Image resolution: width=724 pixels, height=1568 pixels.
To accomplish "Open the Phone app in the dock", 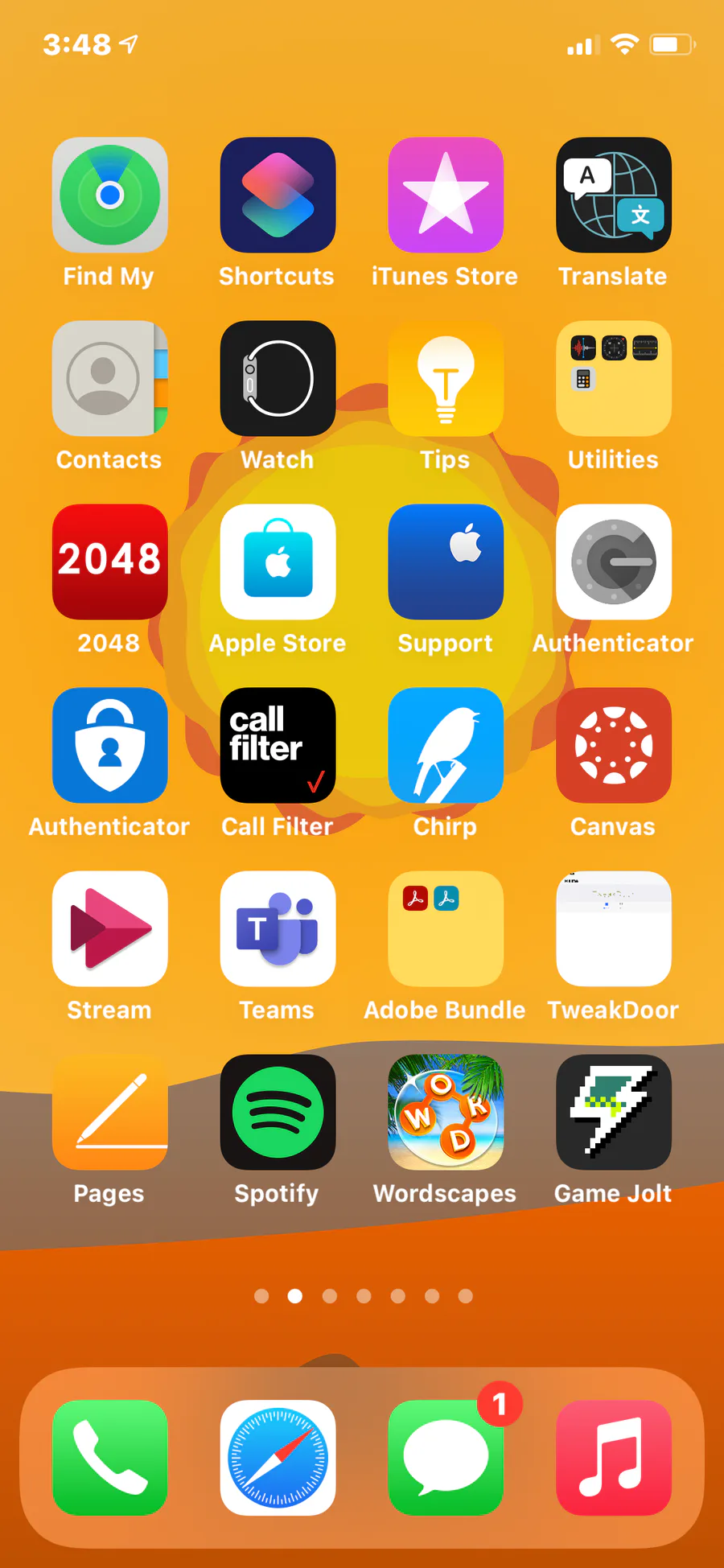I will [110, 1458].
